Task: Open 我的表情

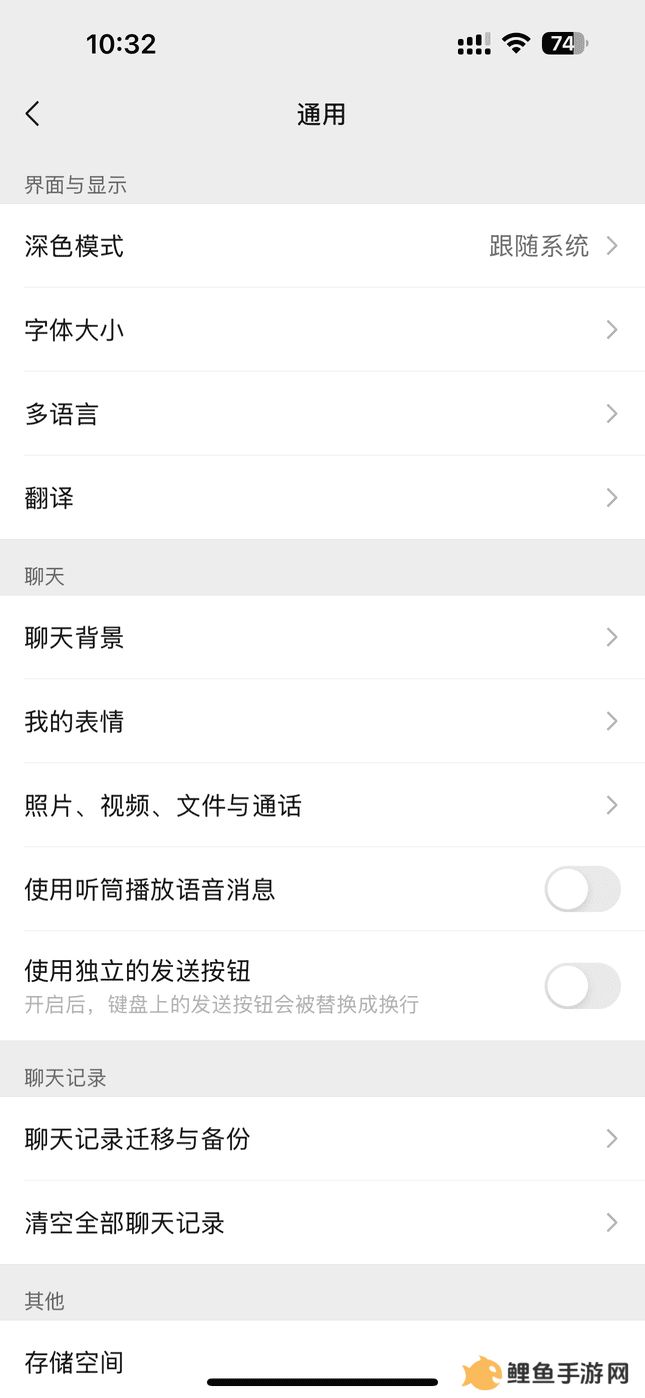Action: point(322,721)
